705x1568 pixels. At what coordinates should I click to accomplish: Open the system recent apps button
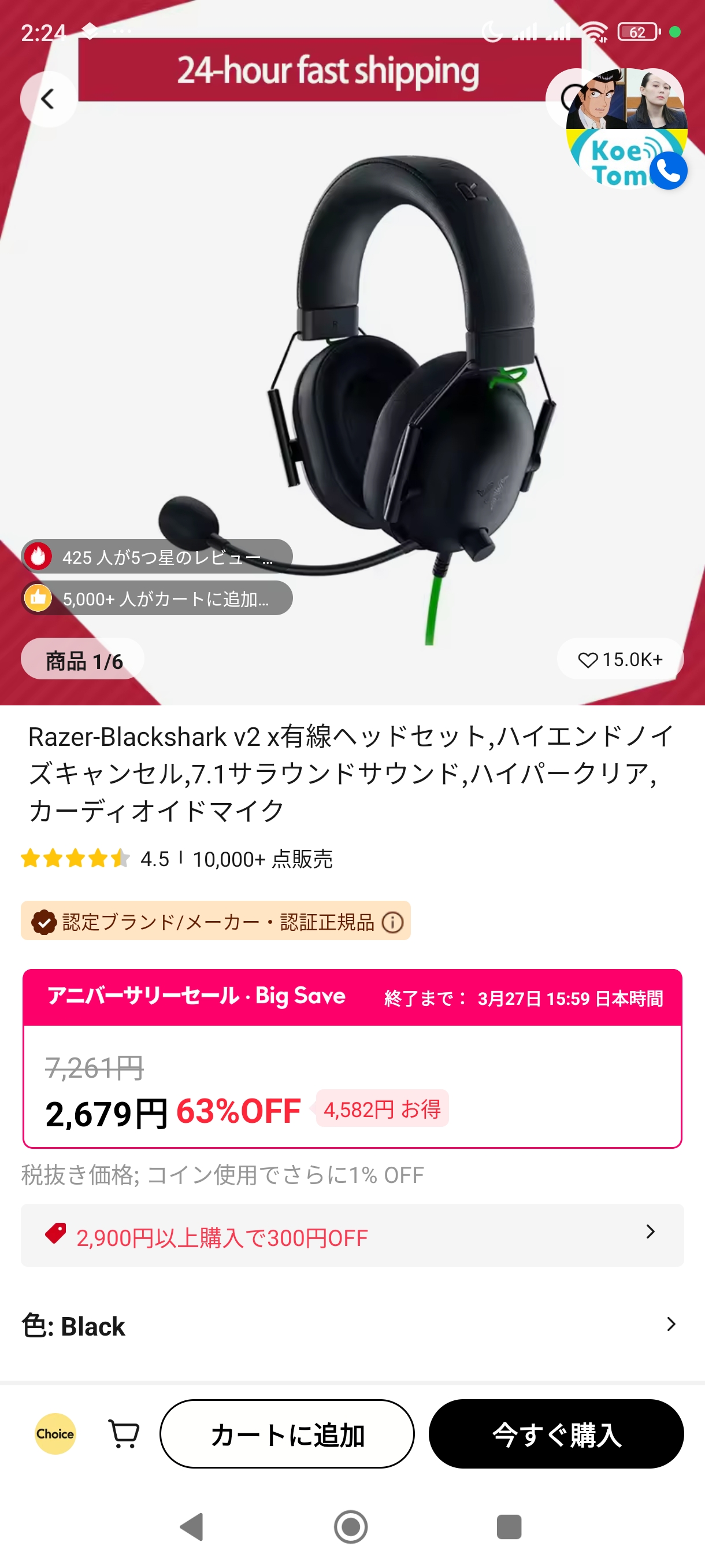[x=509, y=1526]
